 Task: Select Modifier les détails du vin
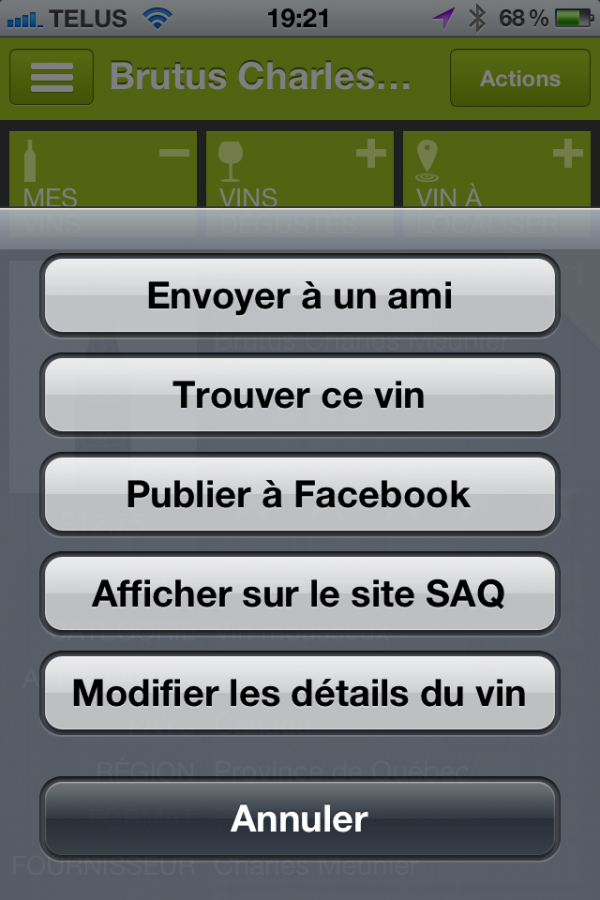click(299, 693)
